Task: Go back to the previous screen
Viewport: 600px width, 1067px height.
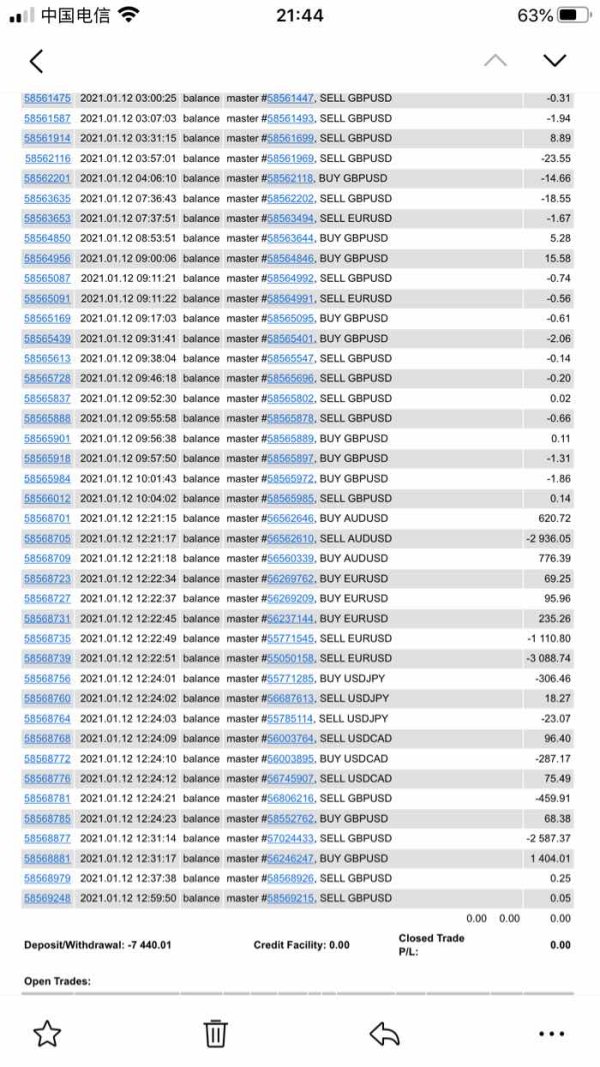Action: point(37,61)
